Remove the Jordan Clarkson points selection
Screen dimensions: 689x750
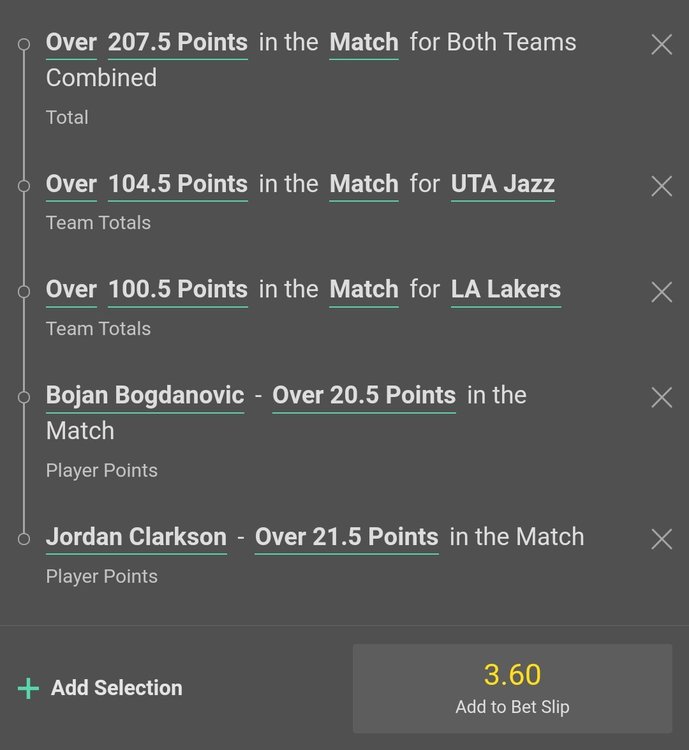[661, 539]
